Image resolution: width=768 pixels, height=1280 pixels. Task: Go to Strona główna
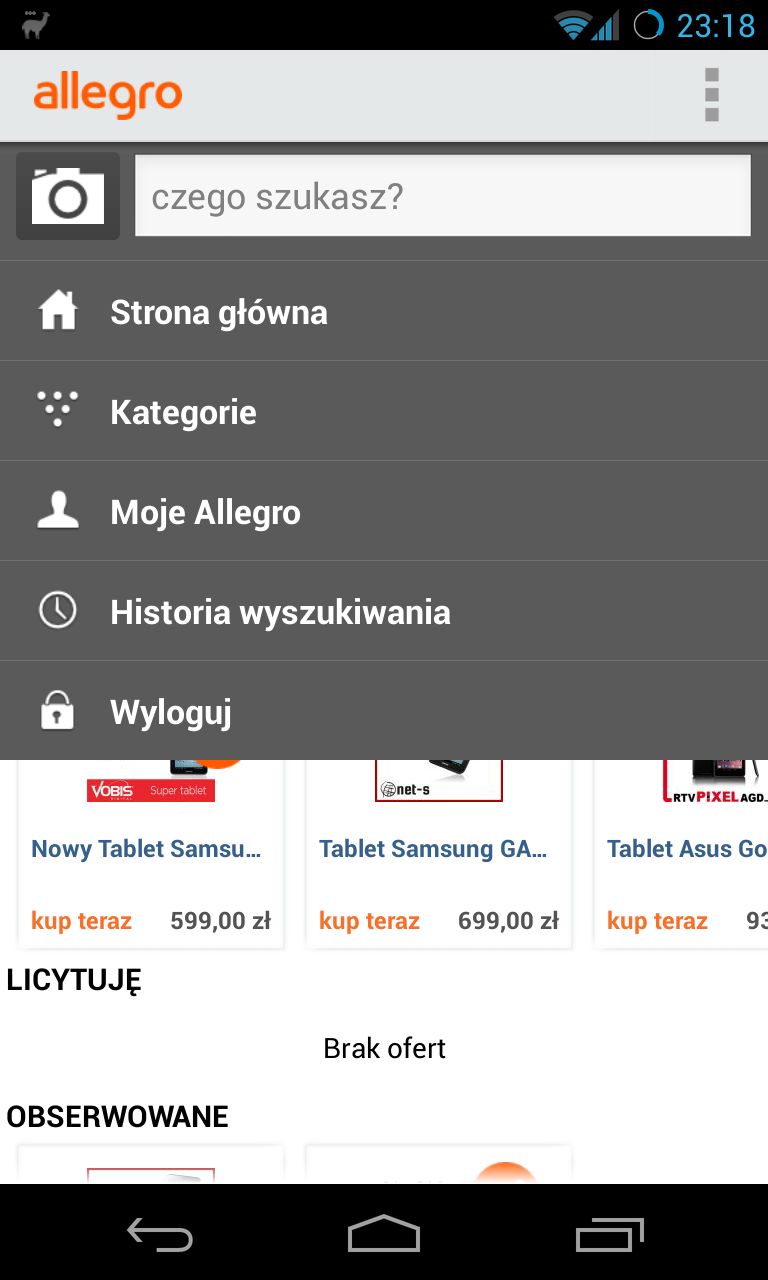[384, 311]
